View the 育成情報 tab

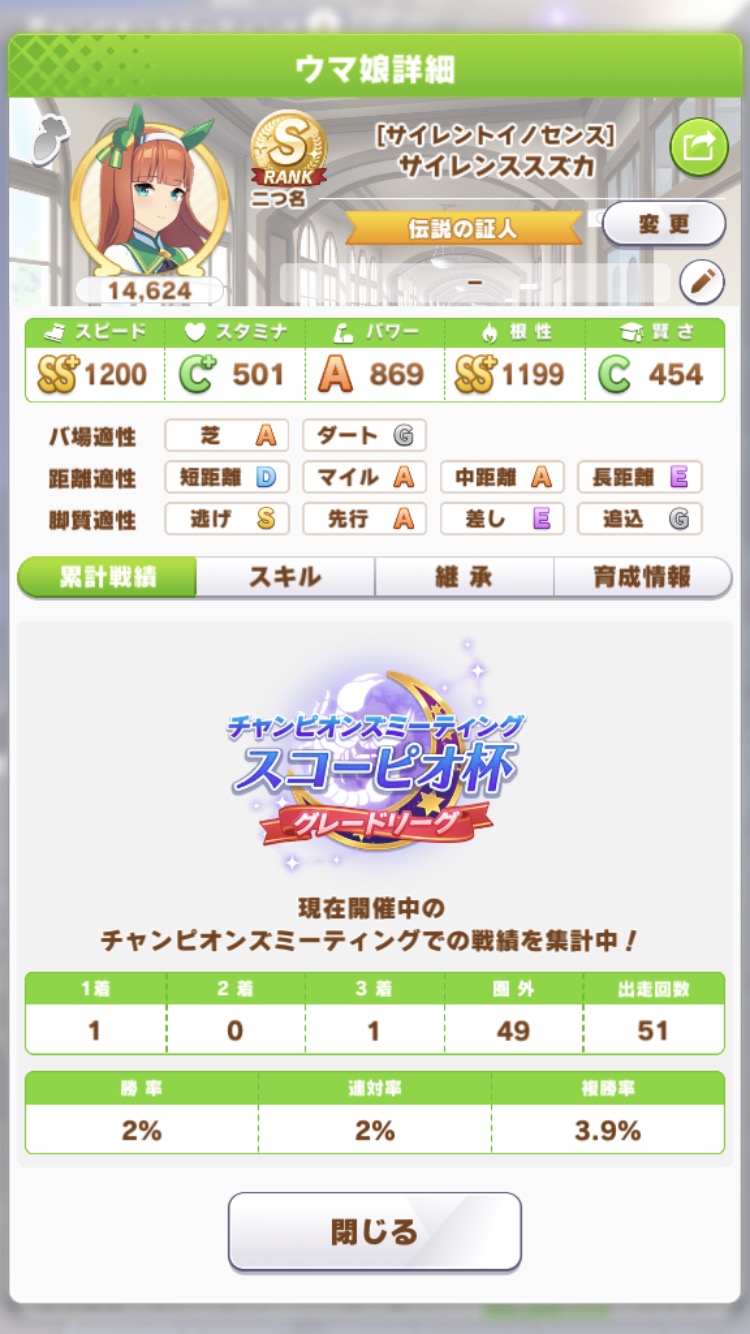pyautogui.click(x=642, y=577)
